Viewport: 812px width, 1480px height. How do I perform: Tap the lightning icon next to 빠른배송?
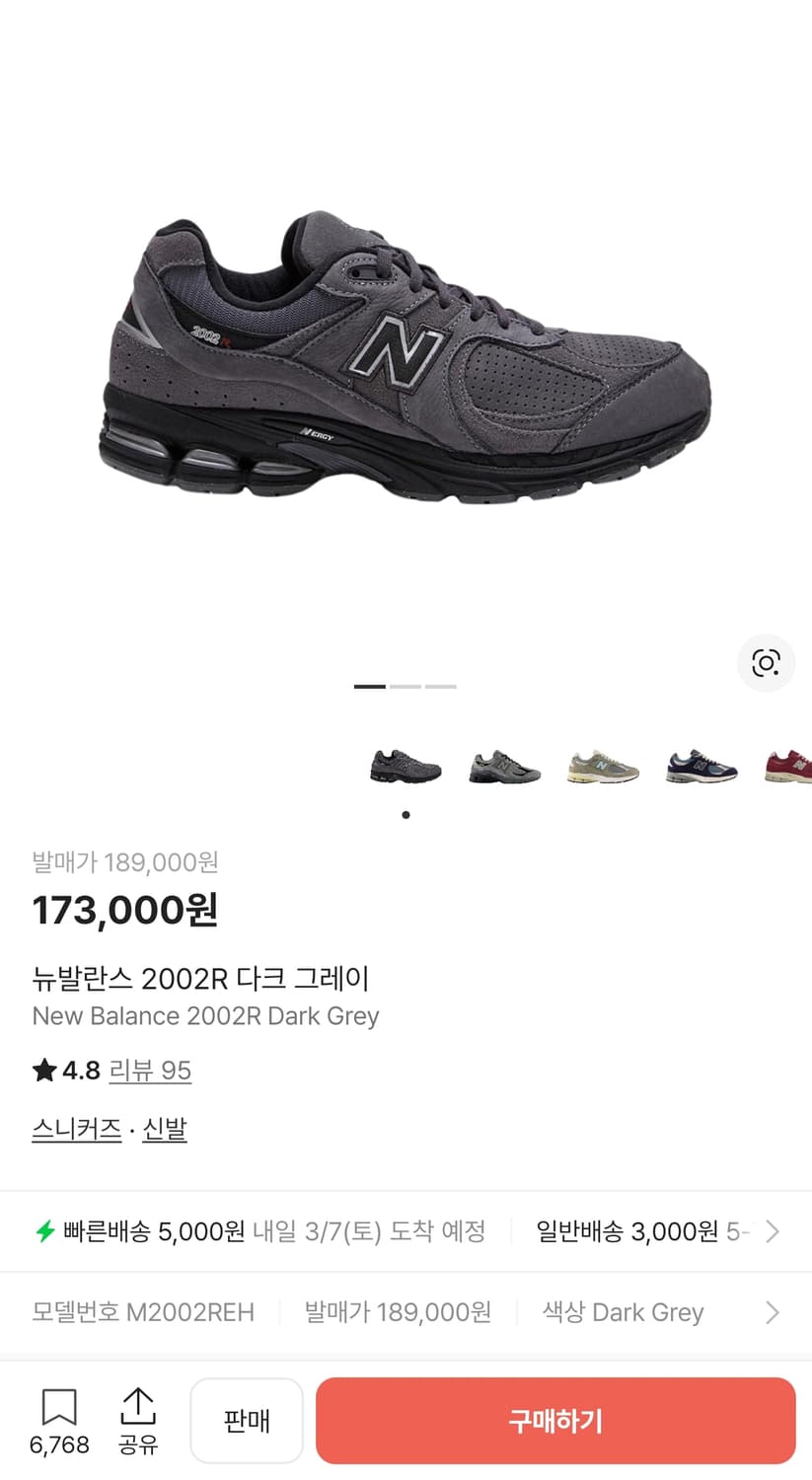point(44,1230)
